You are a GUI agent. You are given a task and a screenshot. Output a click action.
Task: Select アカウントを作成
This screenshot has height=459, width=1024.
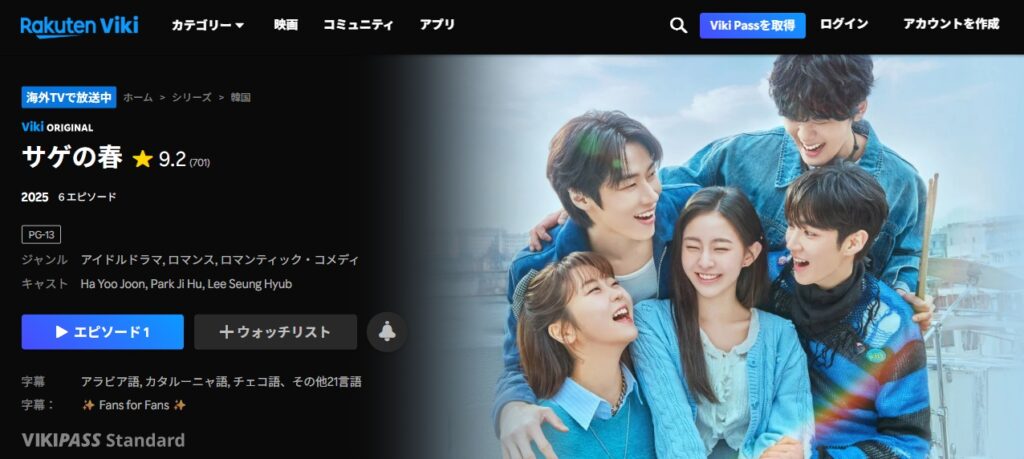950,24
